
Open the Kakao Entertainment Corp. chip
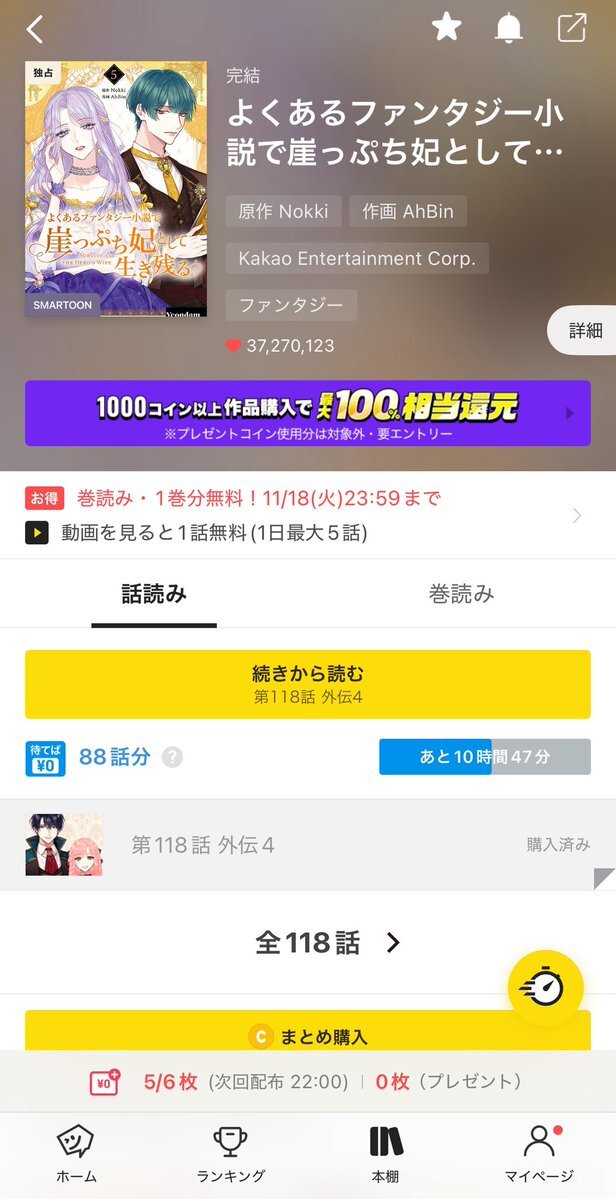tap(357, 258)
